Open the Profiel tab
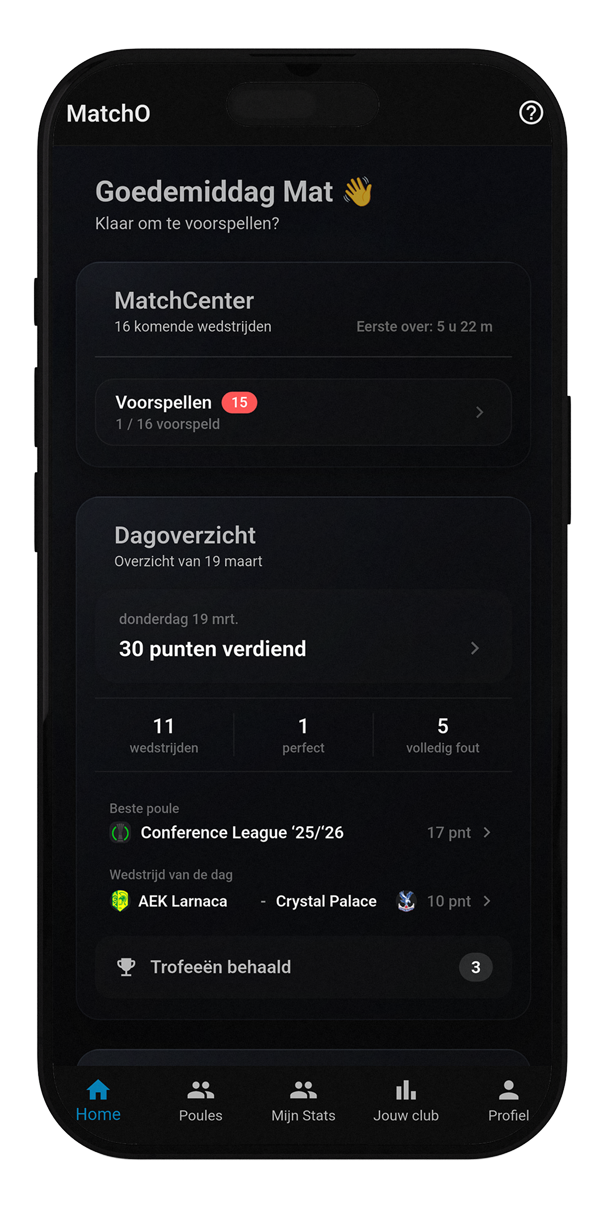Image resolution: width=600 pixels, height=1222 pixels. pos(508,1101)
